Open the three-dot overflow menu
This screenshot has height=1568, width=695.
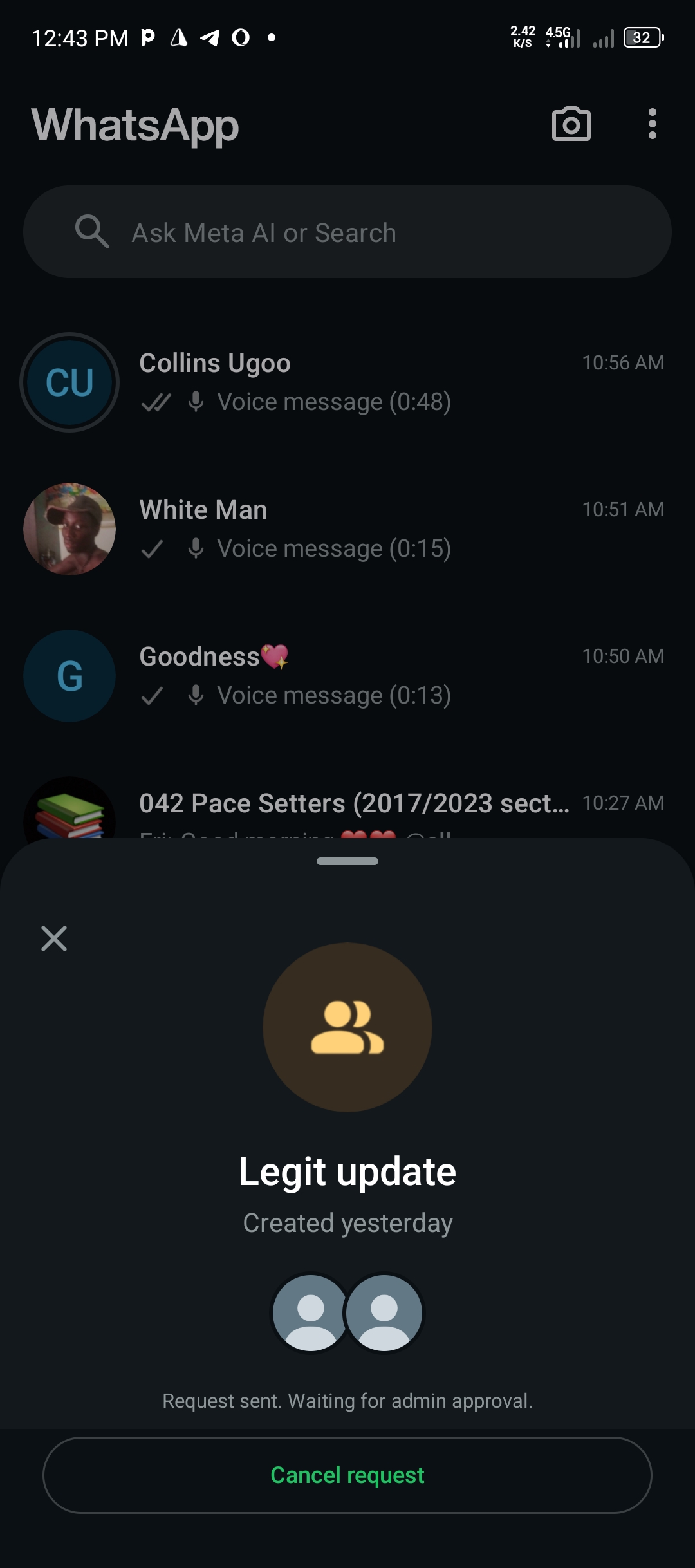(x=652, y=124)
